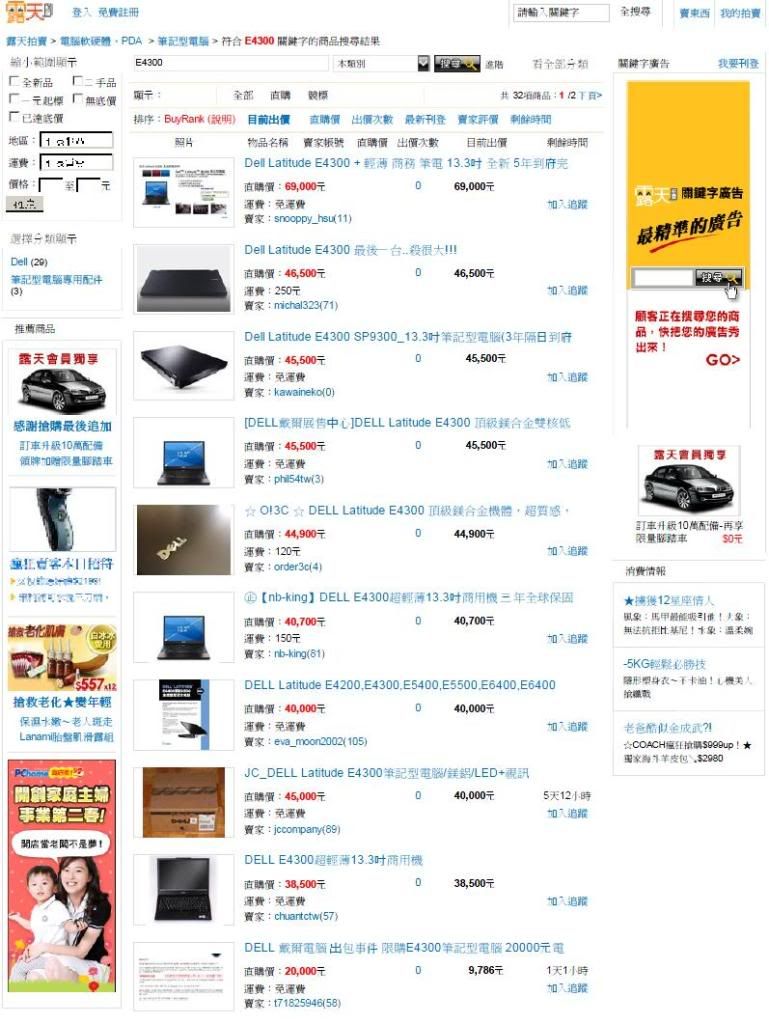This screenshot has height=1024, width=769.
Task: Sort results by 直購價
Action: click(324, 119)
